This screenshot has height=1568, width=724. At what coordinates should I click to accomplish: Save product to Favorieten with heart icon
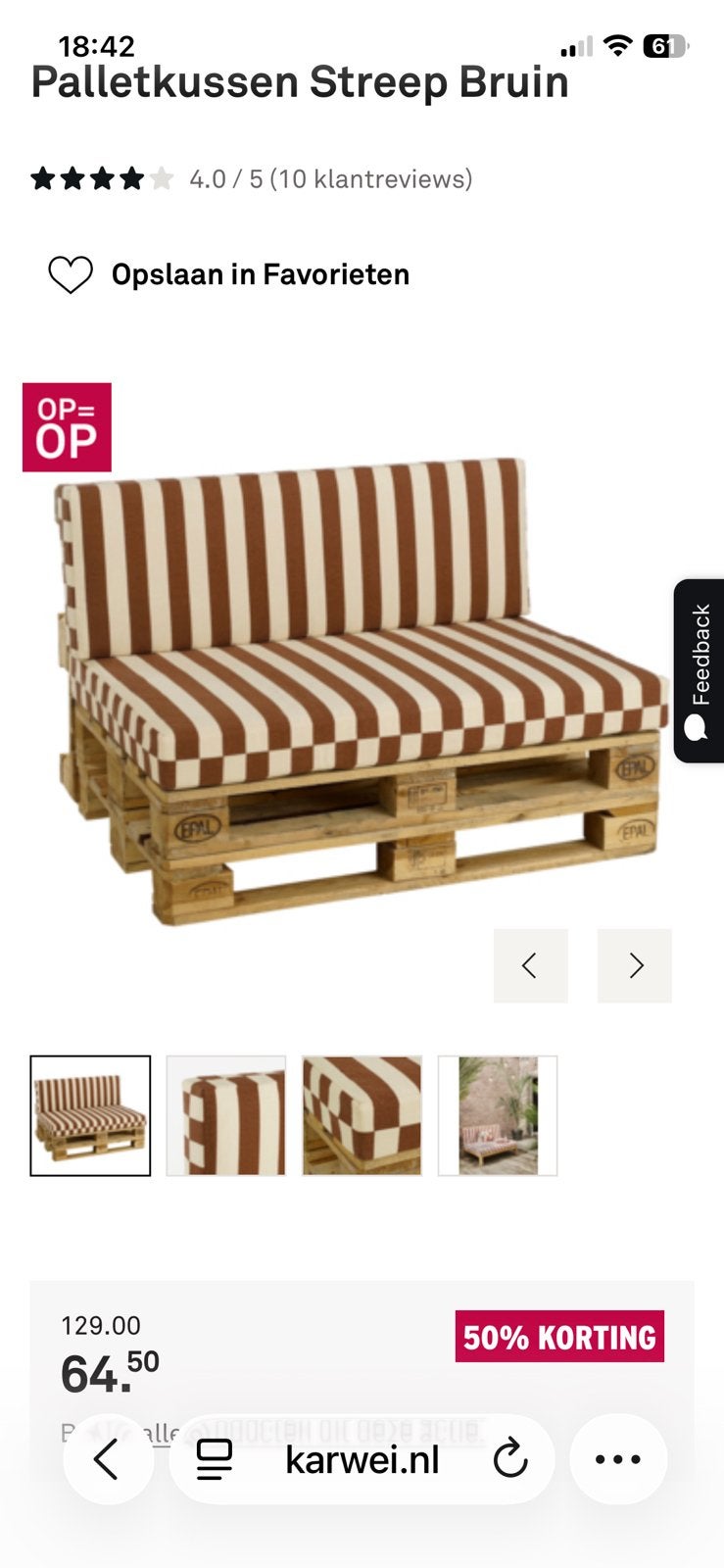228,274
